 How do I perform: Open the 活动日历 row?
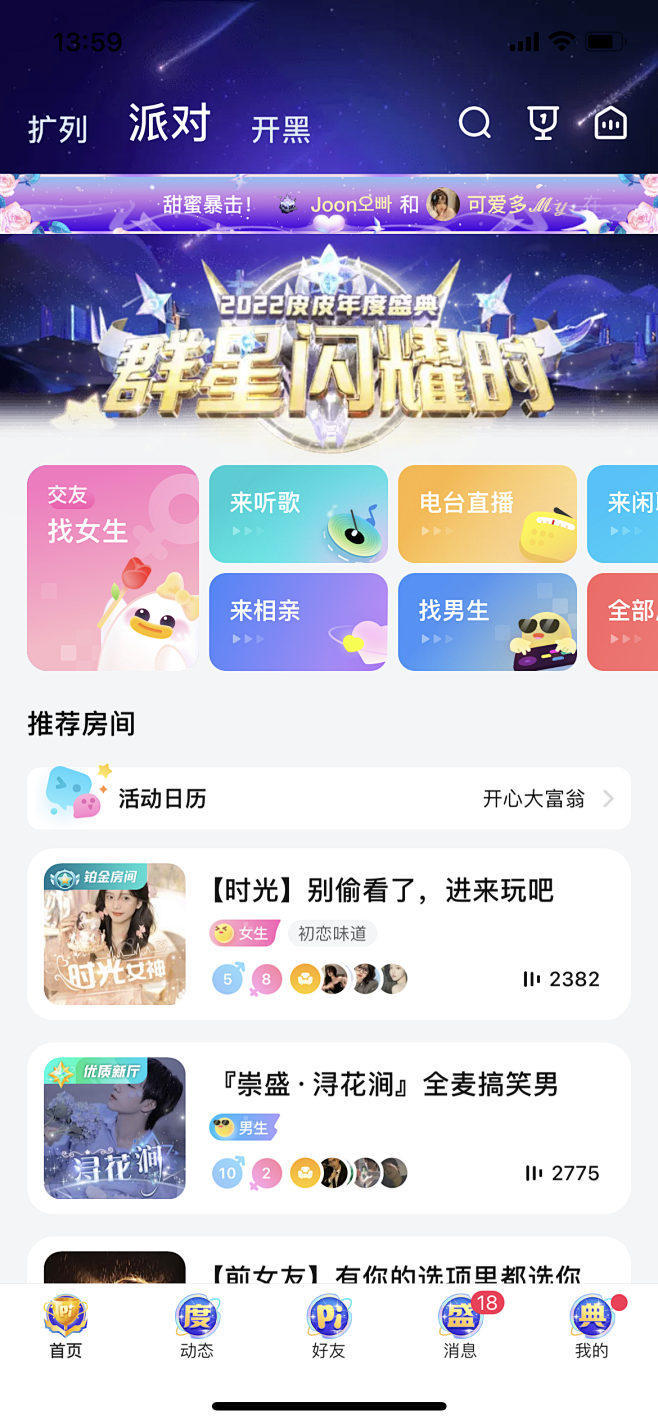pyautogui.click(x=329, y=798)
